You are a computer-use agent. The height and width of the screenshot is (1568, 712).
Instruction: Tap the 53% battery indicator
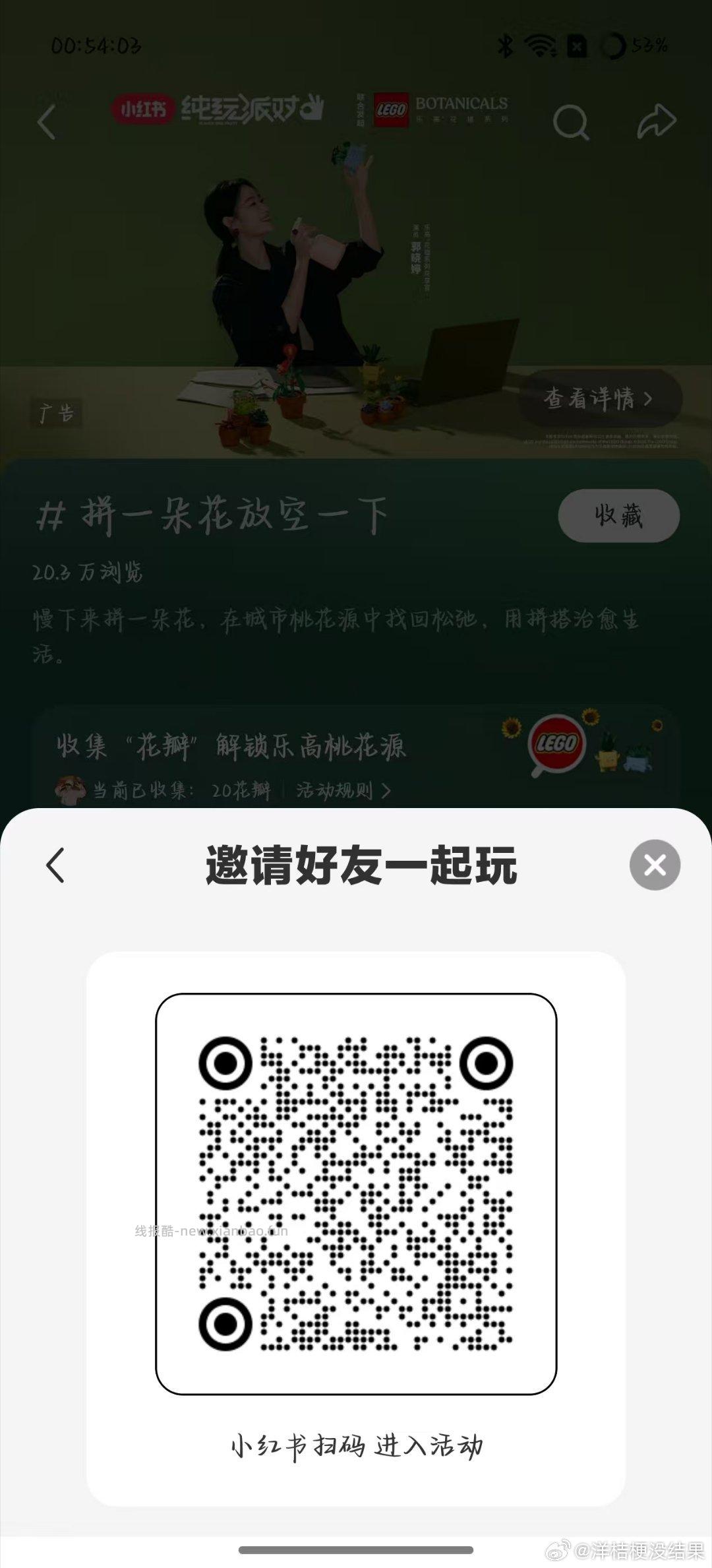tap(649, 45)
